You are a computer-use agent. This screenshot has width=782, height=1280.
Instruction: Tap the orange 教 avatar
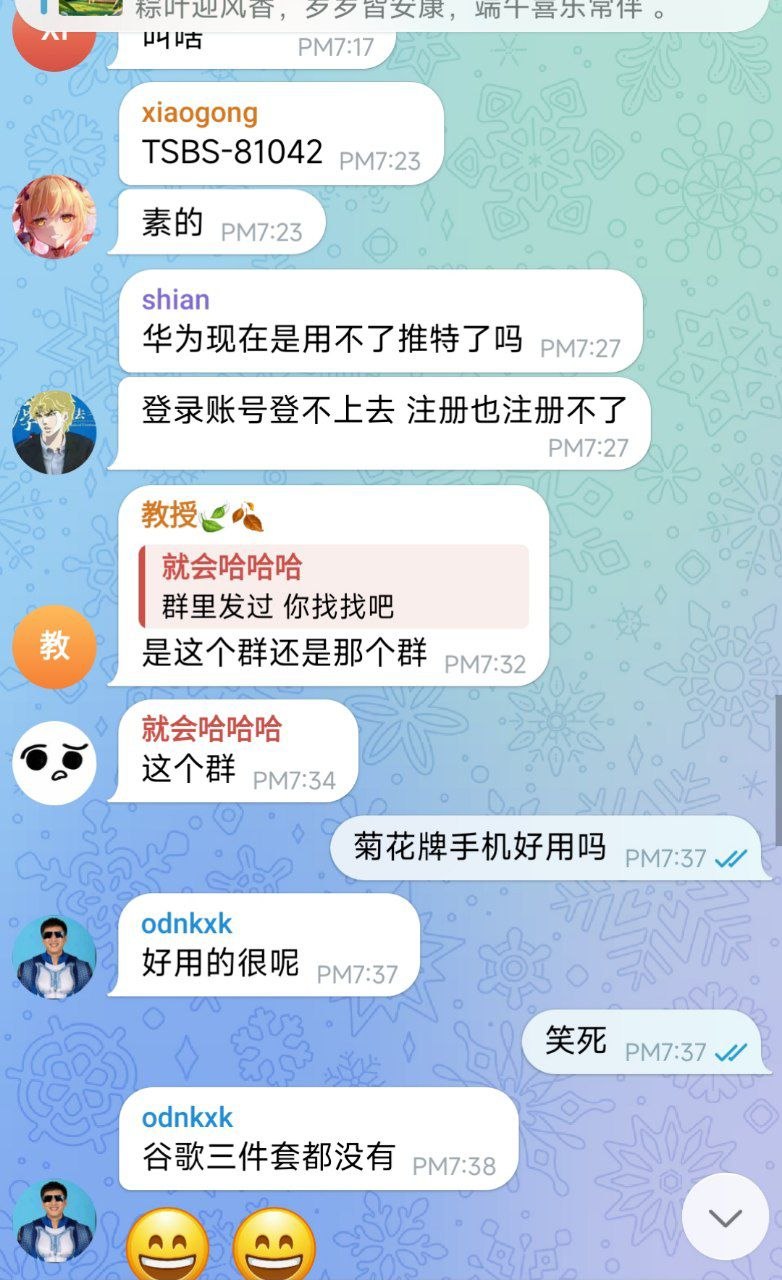(54, 646)
